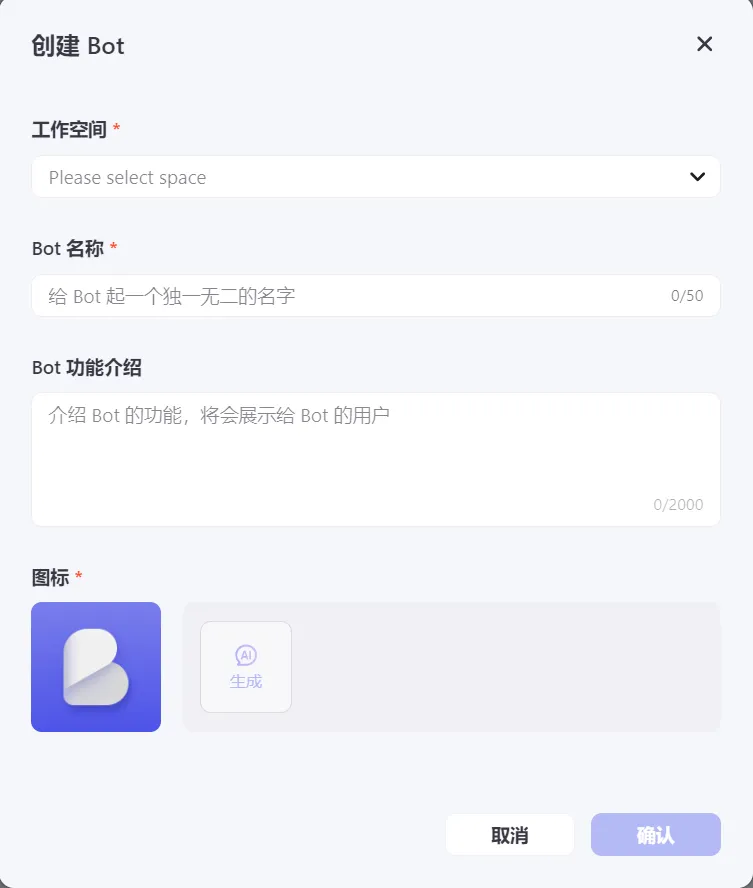This screenshot has height=888, width=753.
Task: Generate an icon with AI 生成
Action: click(x=246, y=667)
